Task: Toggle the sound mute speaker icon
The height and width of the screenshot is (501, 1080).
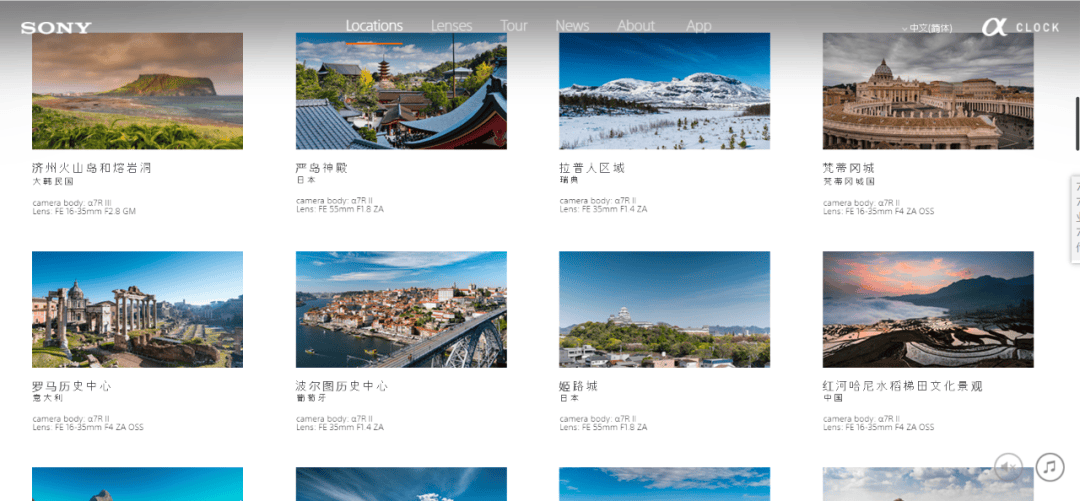Action: click(1008, 466)
